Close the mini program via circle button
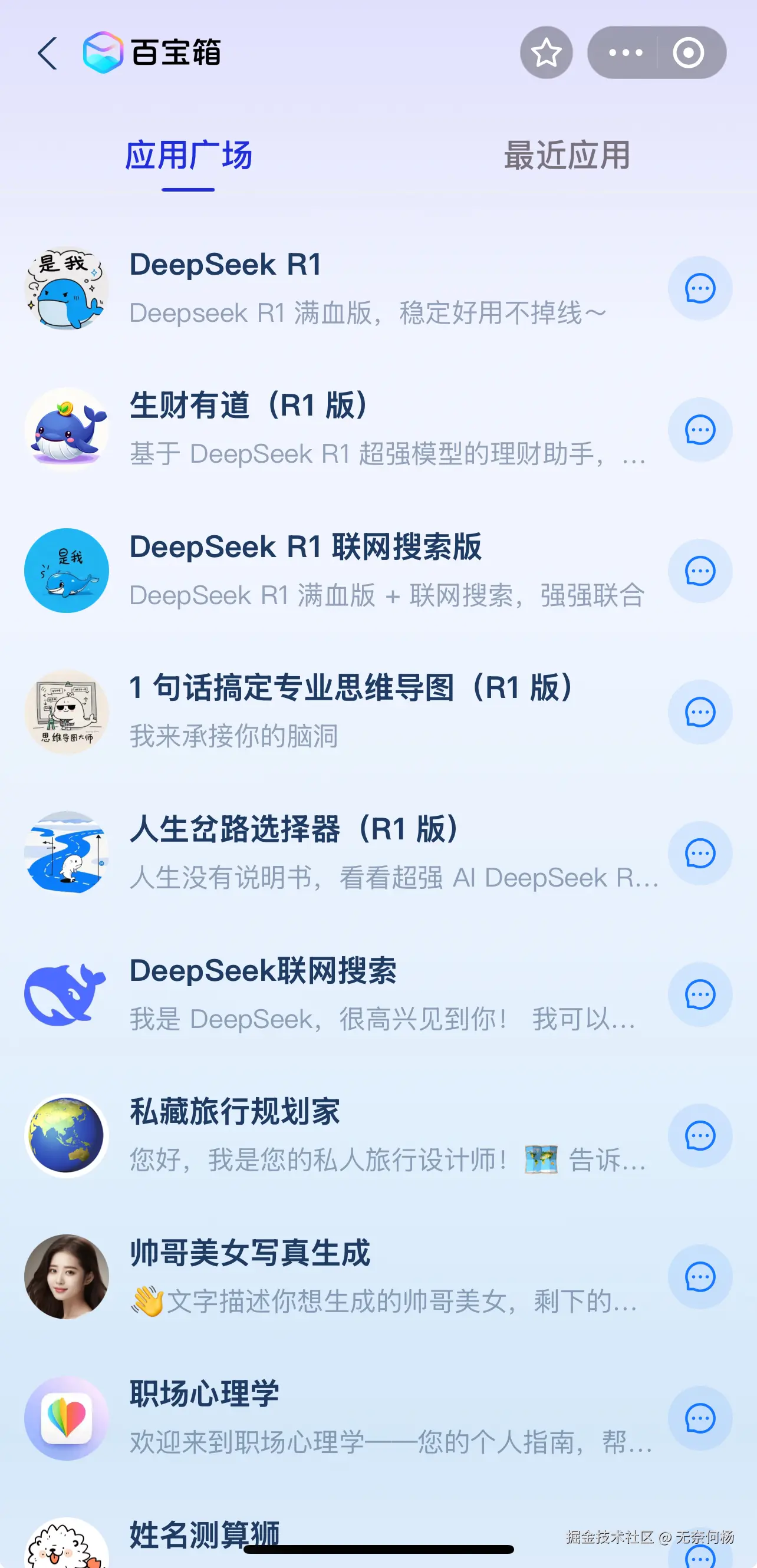The image size is (757, 1568). pos(688,53)
